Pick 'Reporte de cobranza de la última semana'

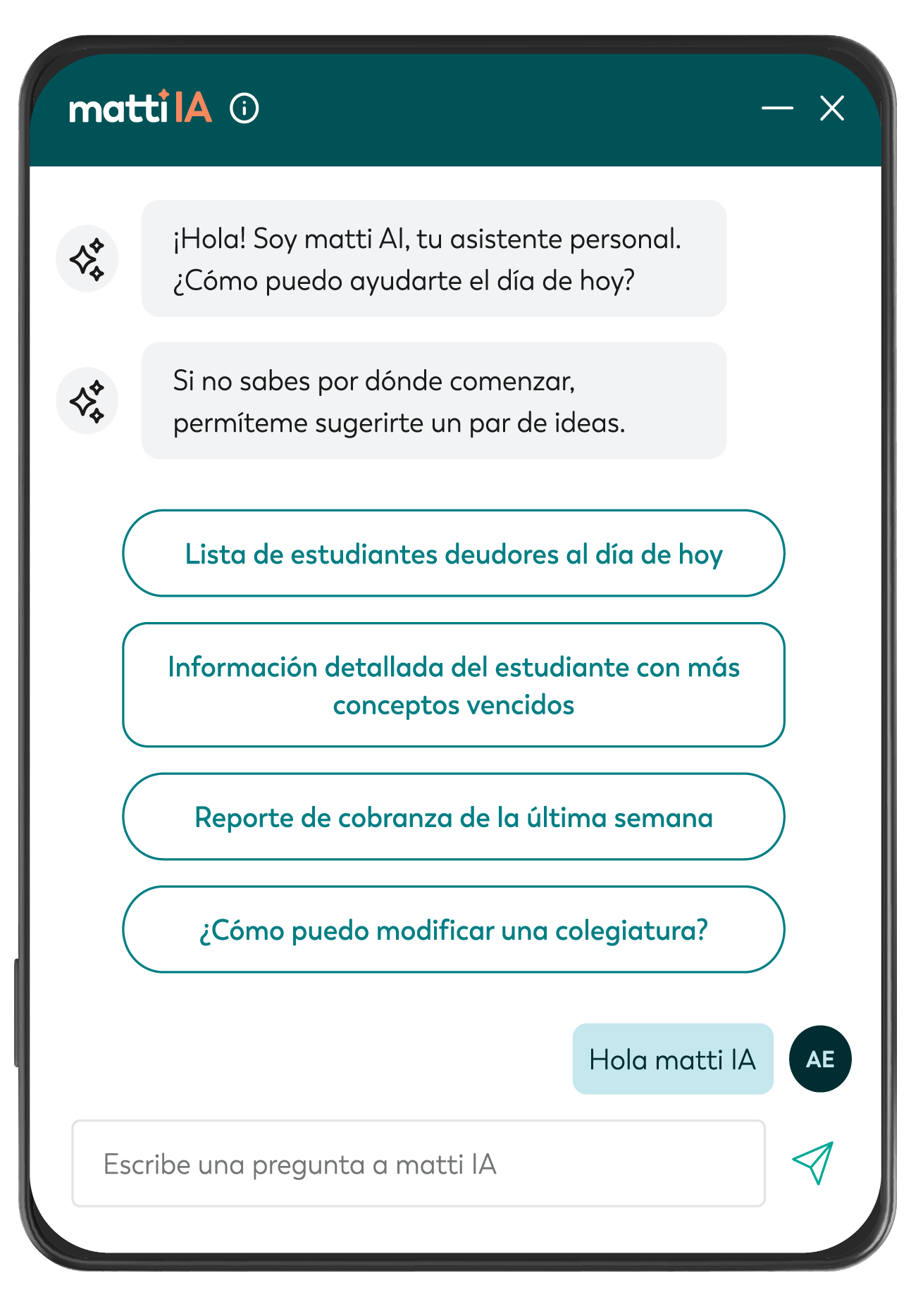453,817
